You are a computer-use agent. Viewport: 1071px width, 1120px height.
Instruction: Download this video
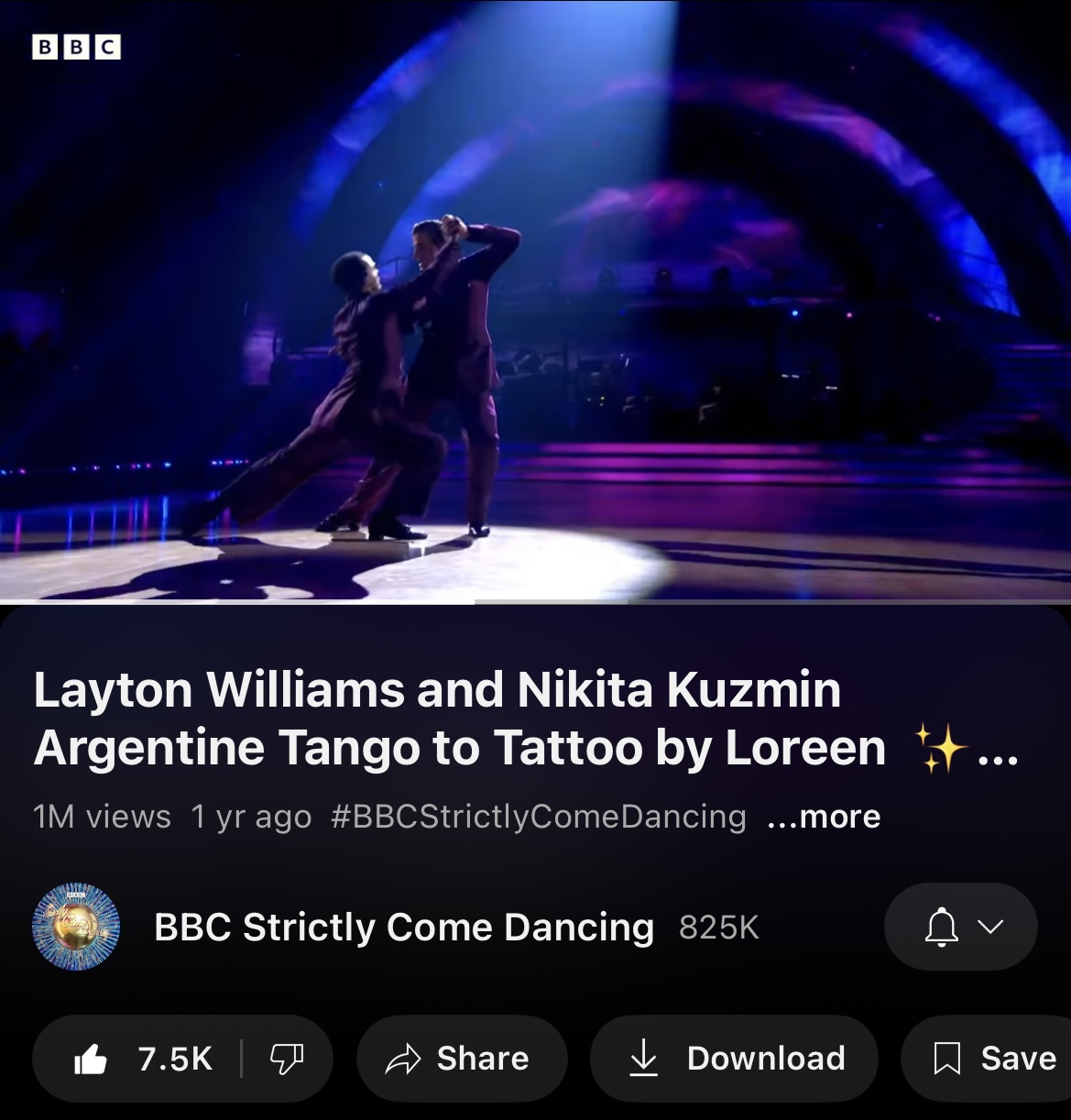736,1059
